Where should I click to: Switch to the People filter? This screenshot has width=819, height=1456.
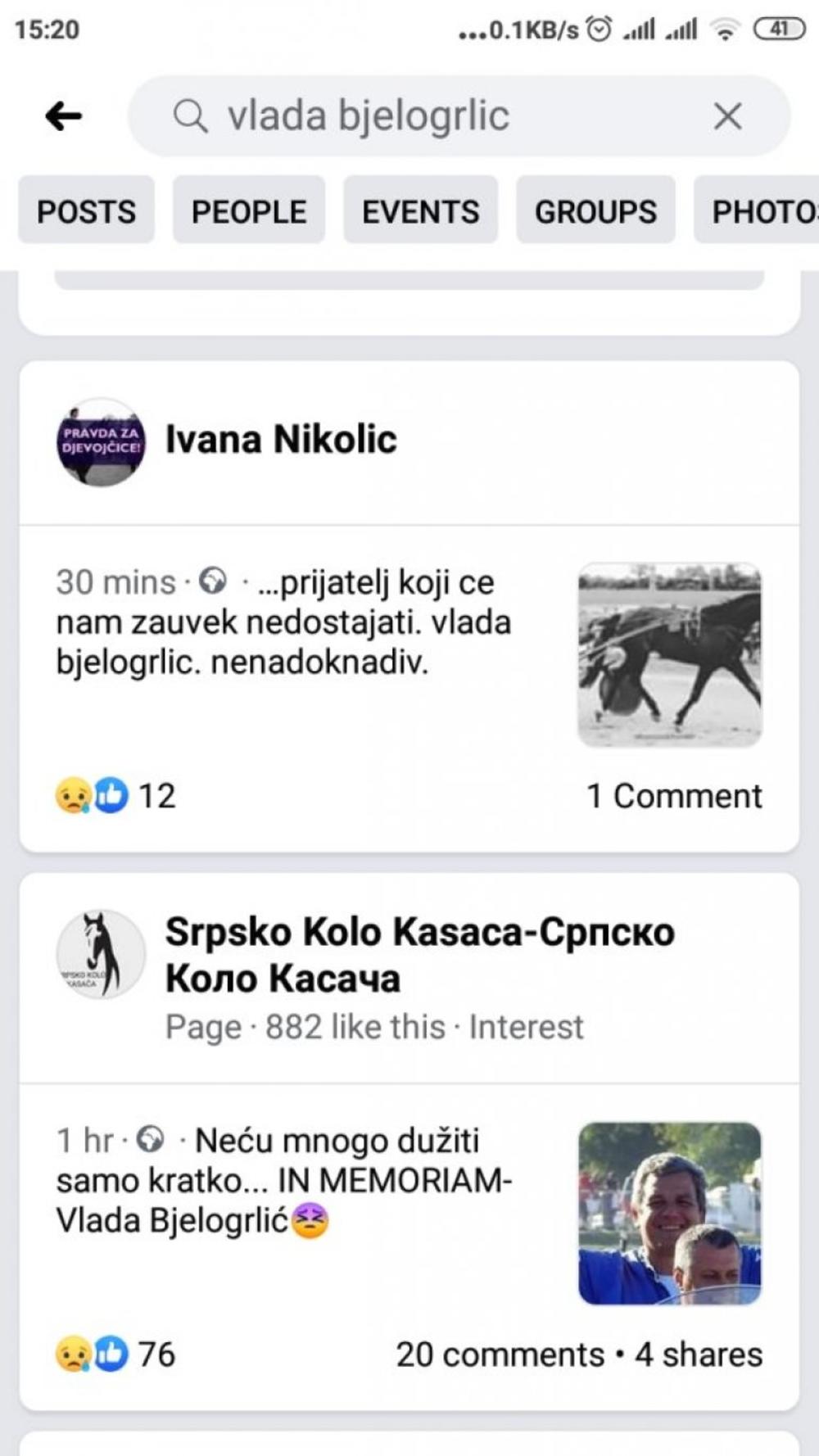249,211
